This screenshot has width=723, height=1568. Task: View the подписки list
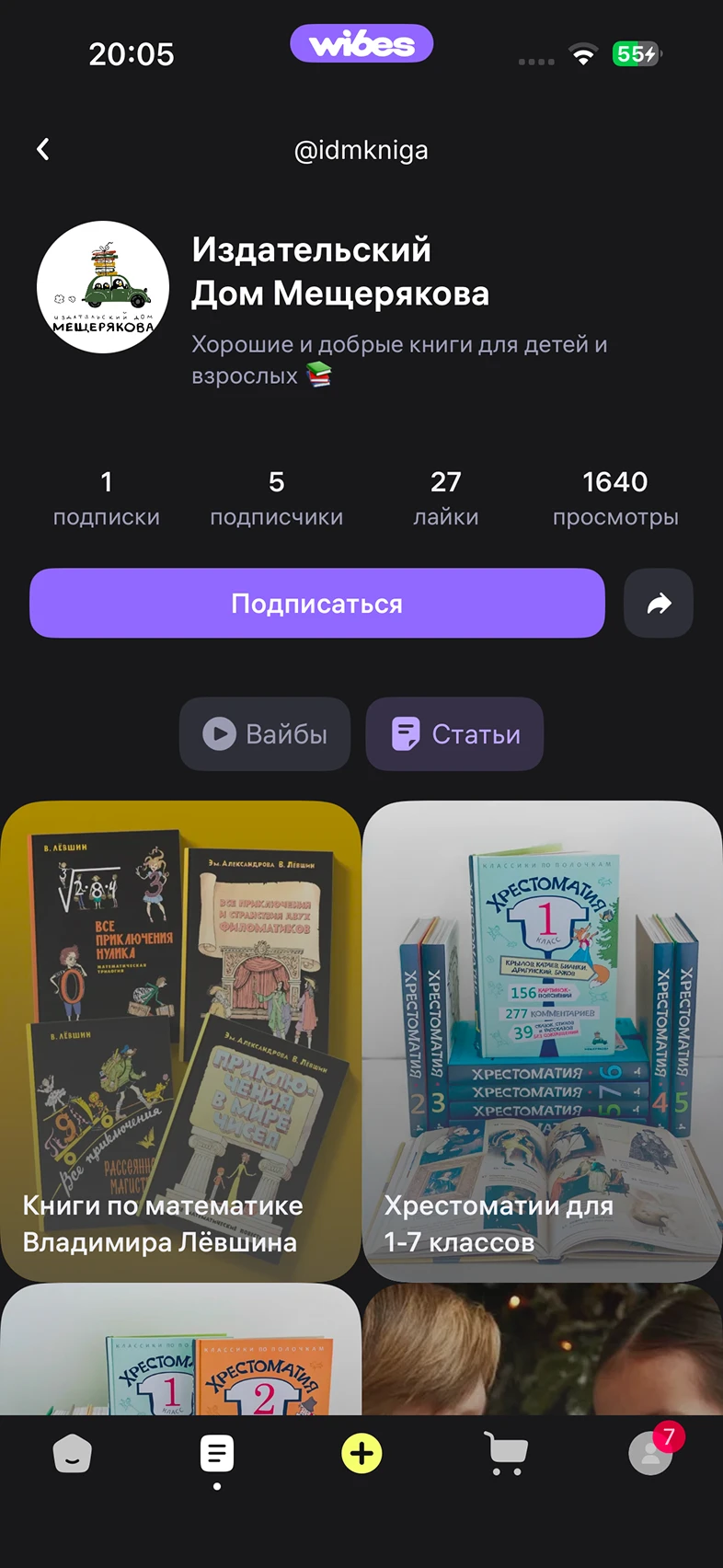click(107, 498)
